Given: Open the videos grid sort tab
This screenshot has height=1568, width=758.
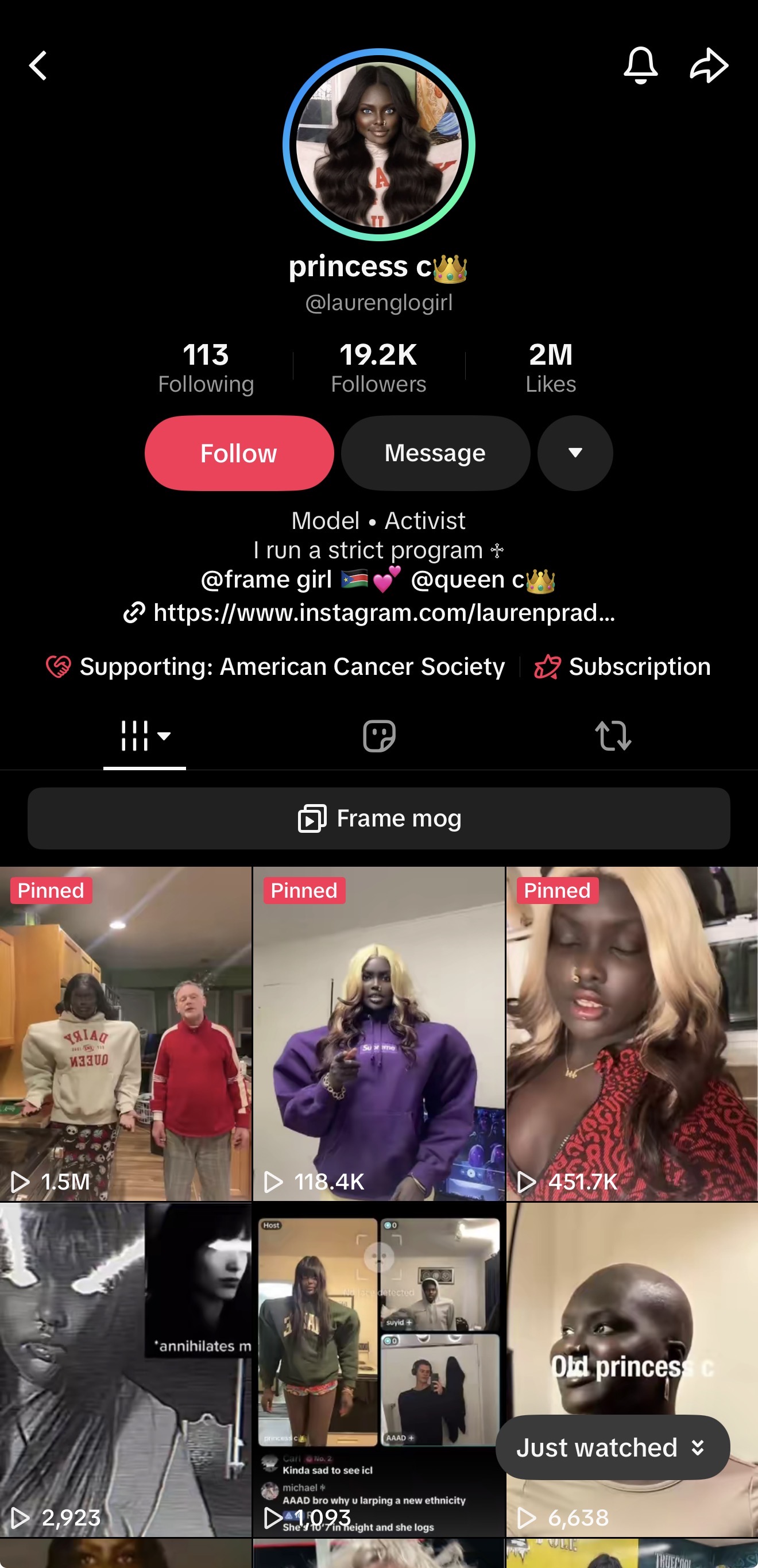Looking at the screenshot, I should coord(145,735).
